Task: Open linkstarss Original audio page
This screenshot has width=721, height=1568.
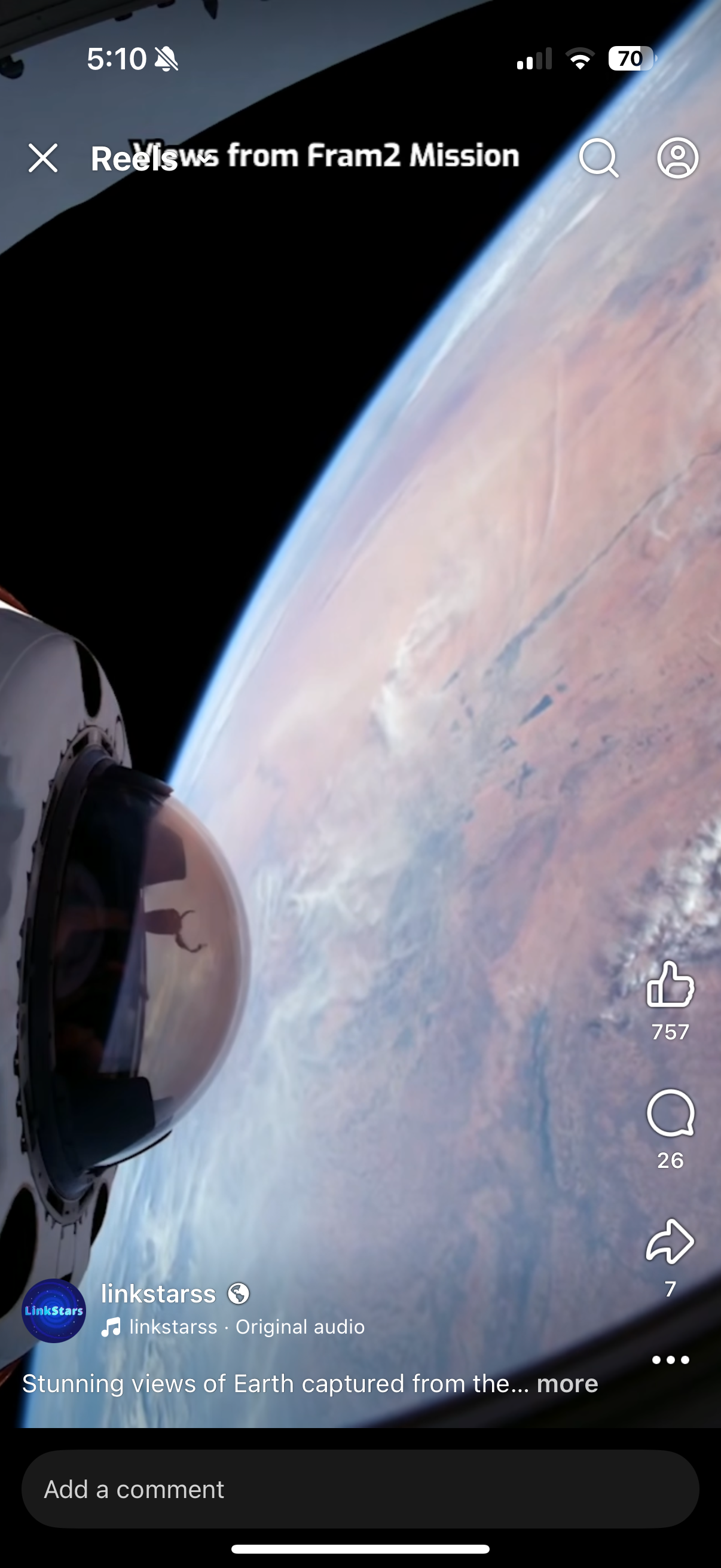Action: [246, 1327]
